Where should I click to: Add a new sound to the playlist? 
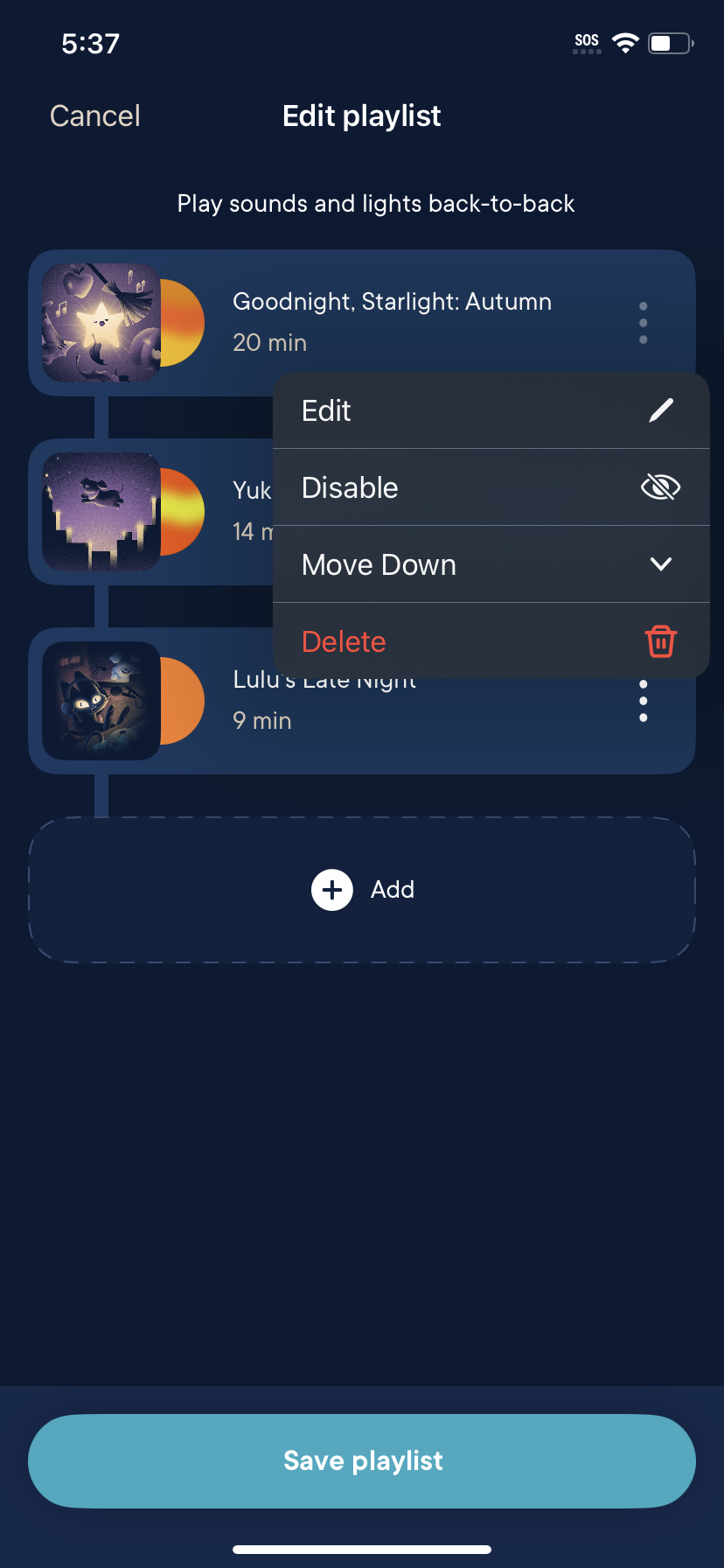point(362,890)
